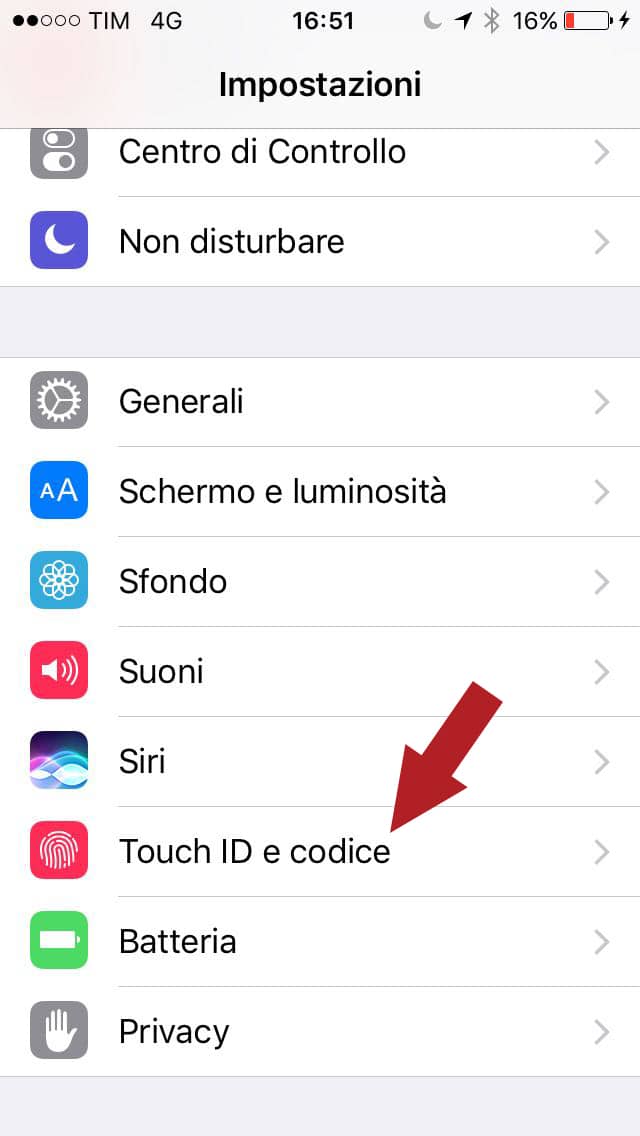The height and width of the screenshot is (1136, 640).
Task: Open the Privacy settings
Action: point(174,1032)
